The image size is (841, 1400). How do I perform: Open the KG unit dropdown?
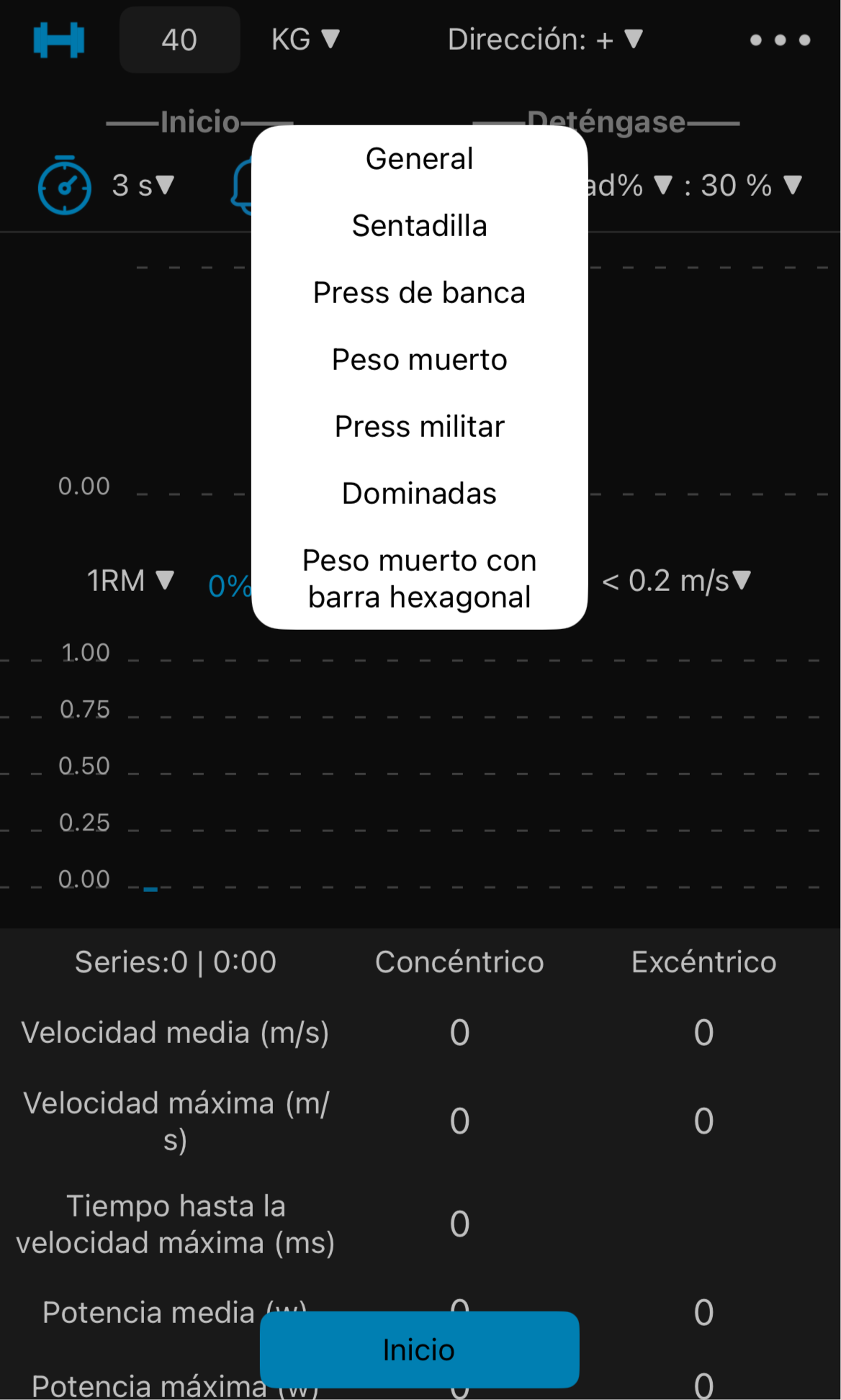coord(305,40)
